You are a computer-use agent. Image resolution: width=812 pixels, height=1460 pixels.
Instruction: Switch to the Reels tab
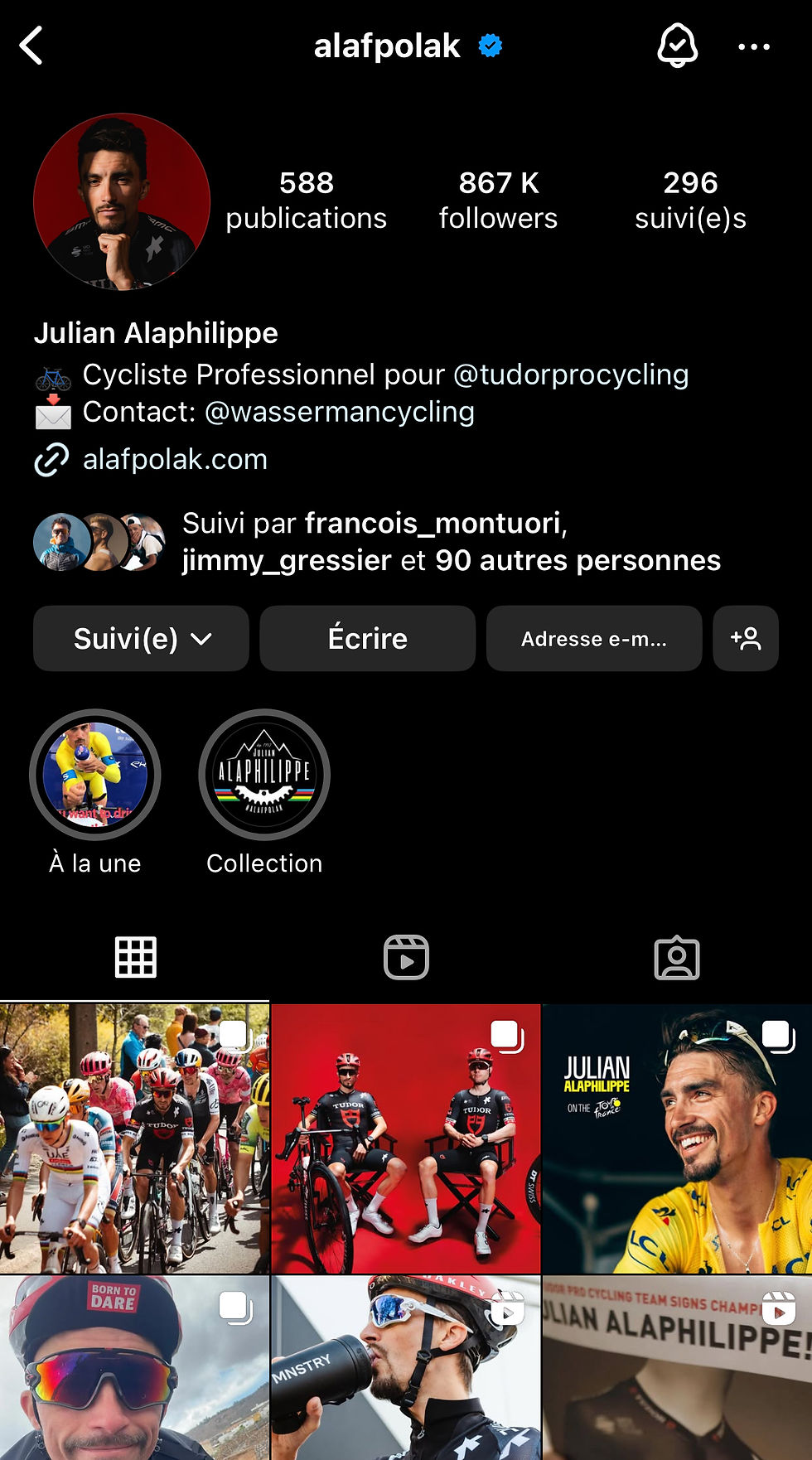coord(406,957)
